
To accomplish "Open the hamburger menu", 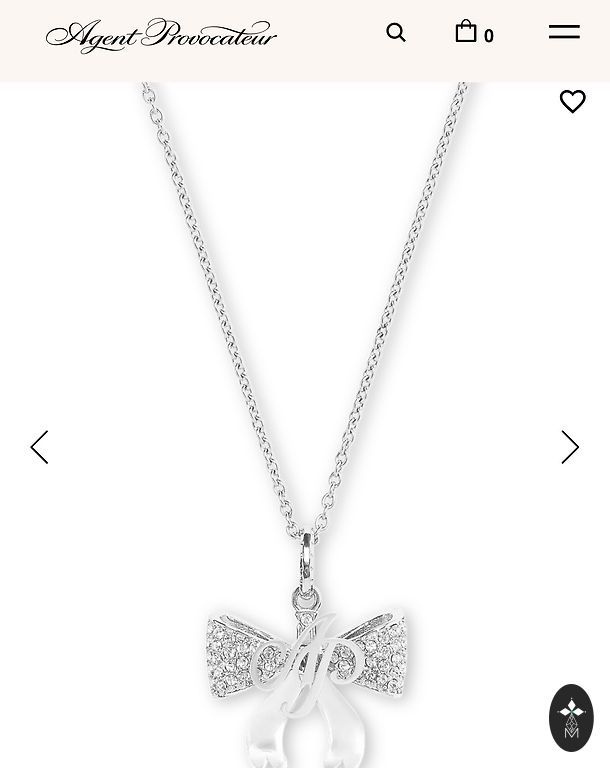I will [564, 32].
